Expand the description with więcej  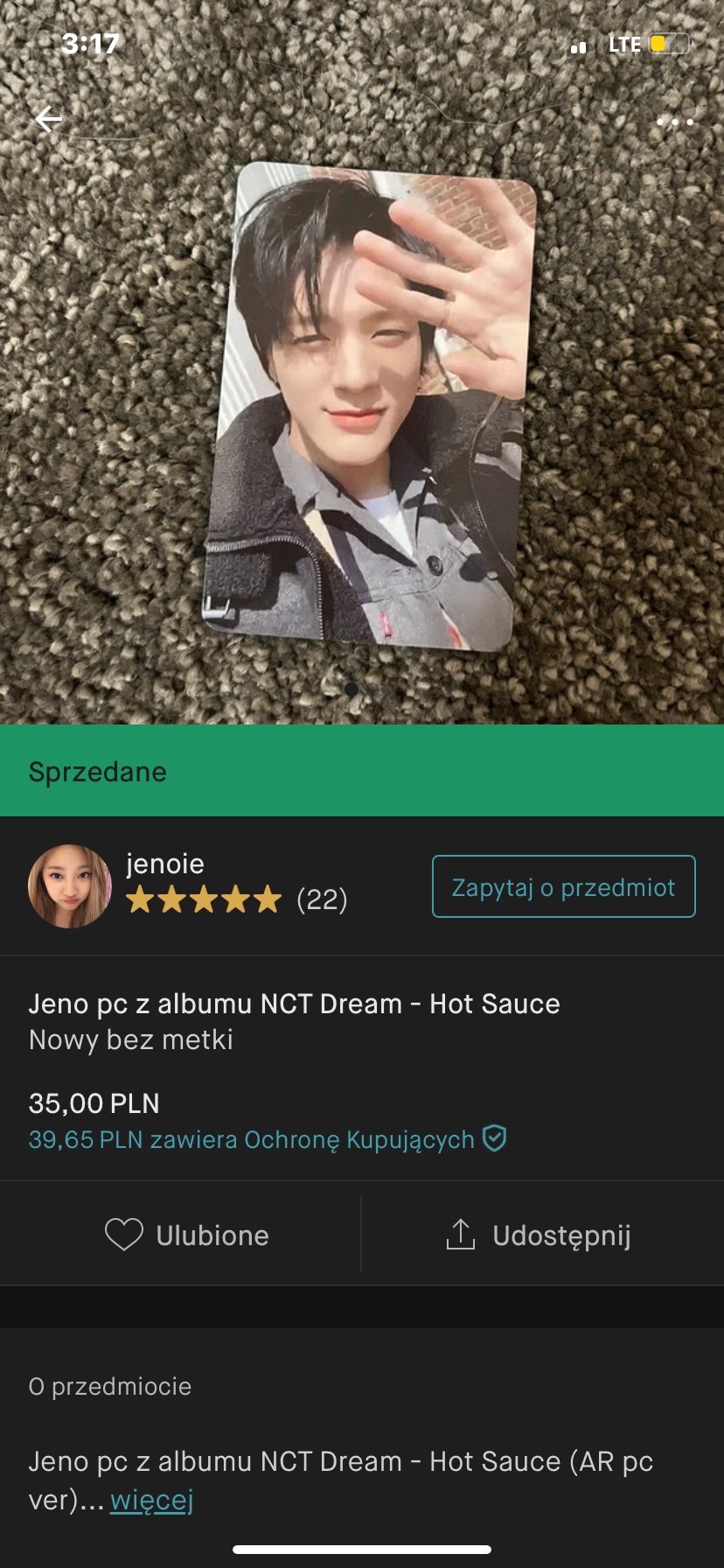coord(151,1500)
